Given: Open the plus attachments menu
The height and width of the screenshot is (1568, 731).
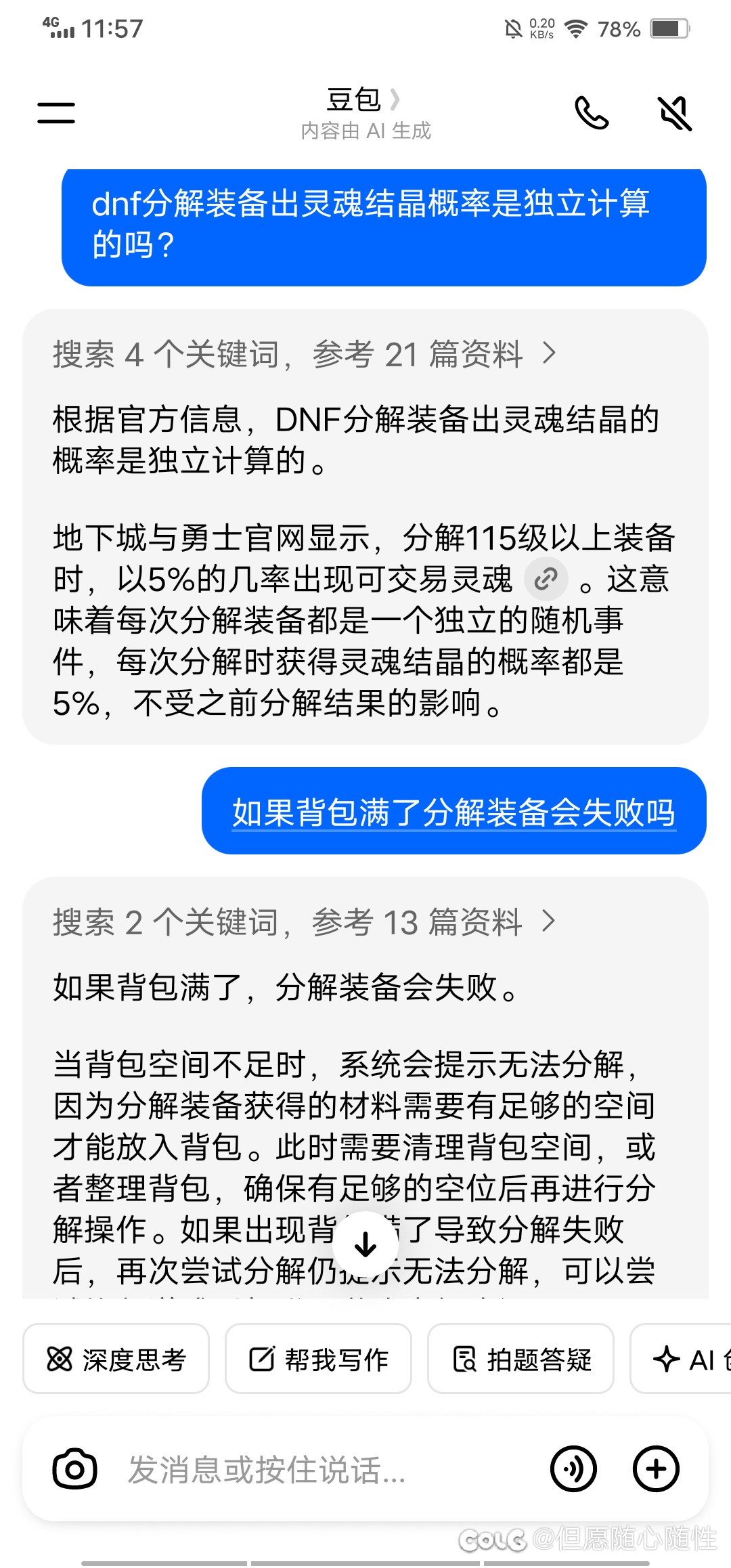Looking at the screenshot, I should tap(655, 1468).
